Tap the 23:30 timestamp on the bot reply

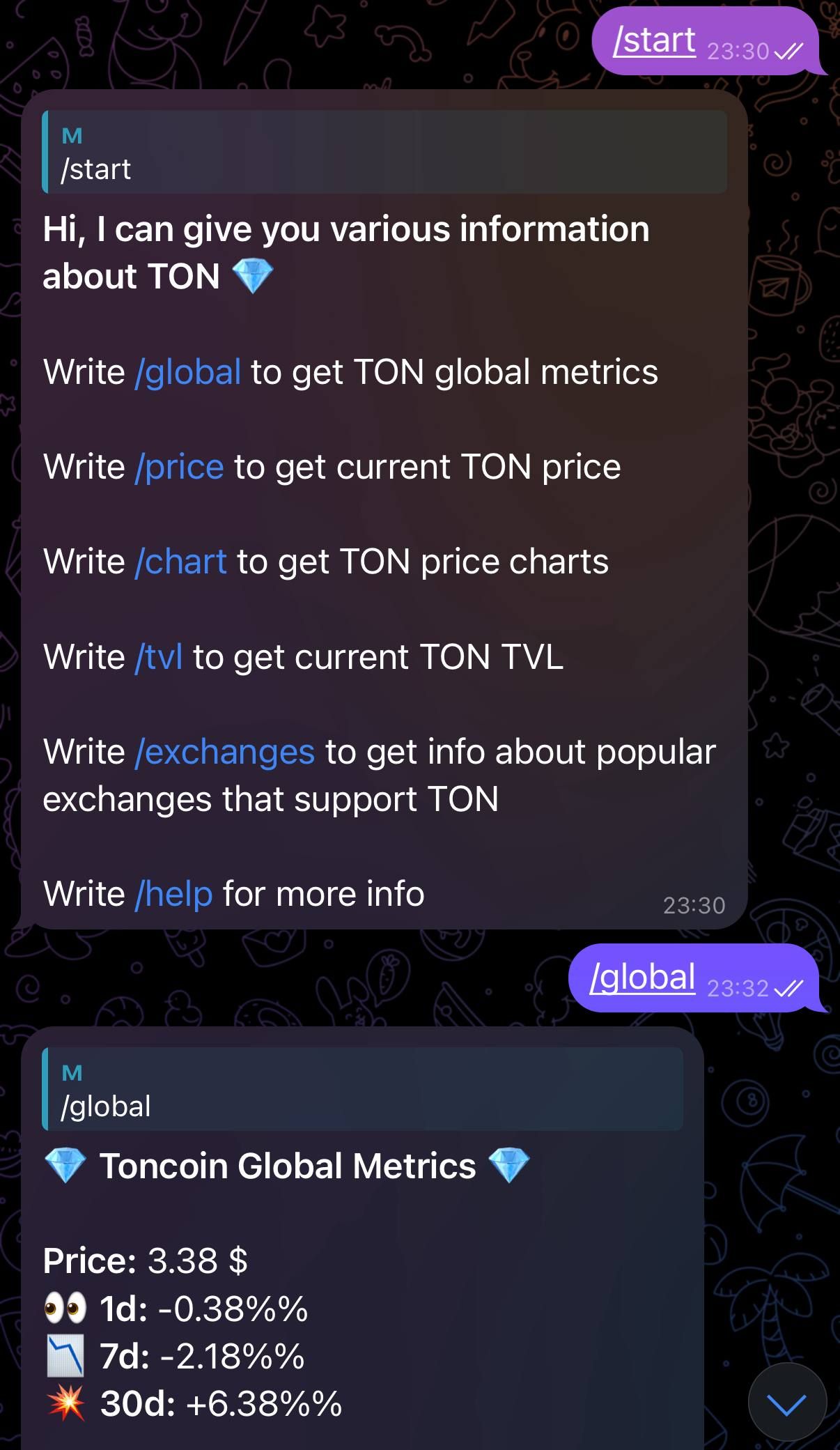(x=694, y=905)
